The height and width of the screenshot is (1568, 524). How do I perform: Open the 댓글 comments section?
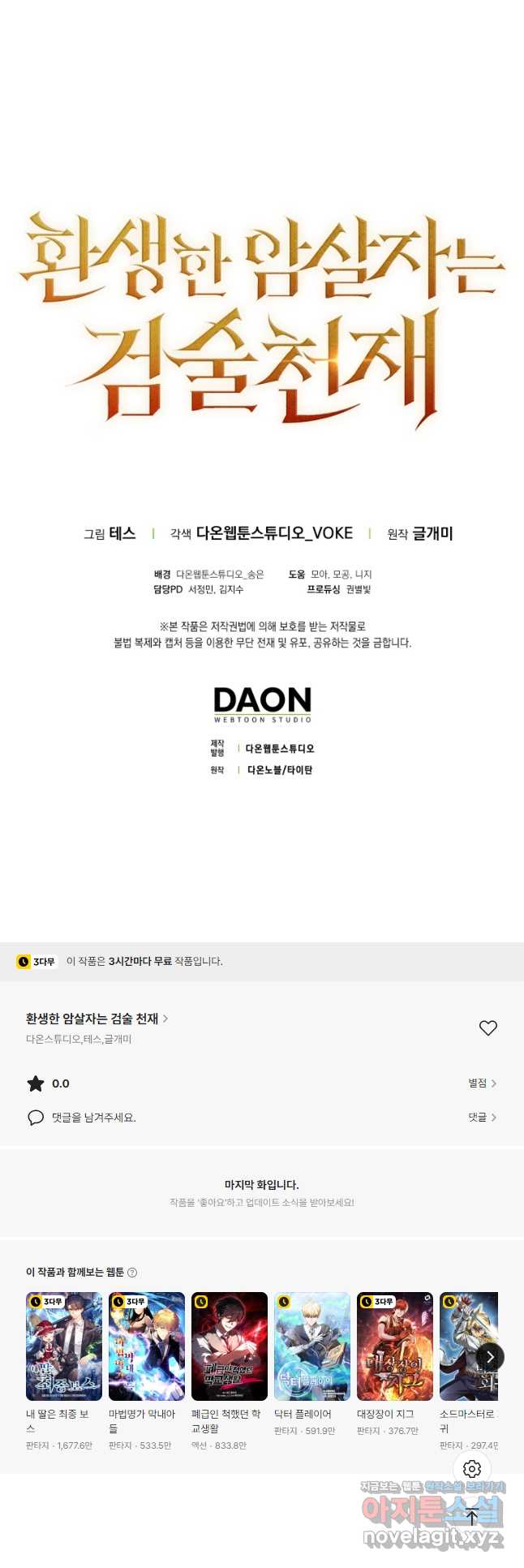pyautogui.click(x=482, y=1117)
